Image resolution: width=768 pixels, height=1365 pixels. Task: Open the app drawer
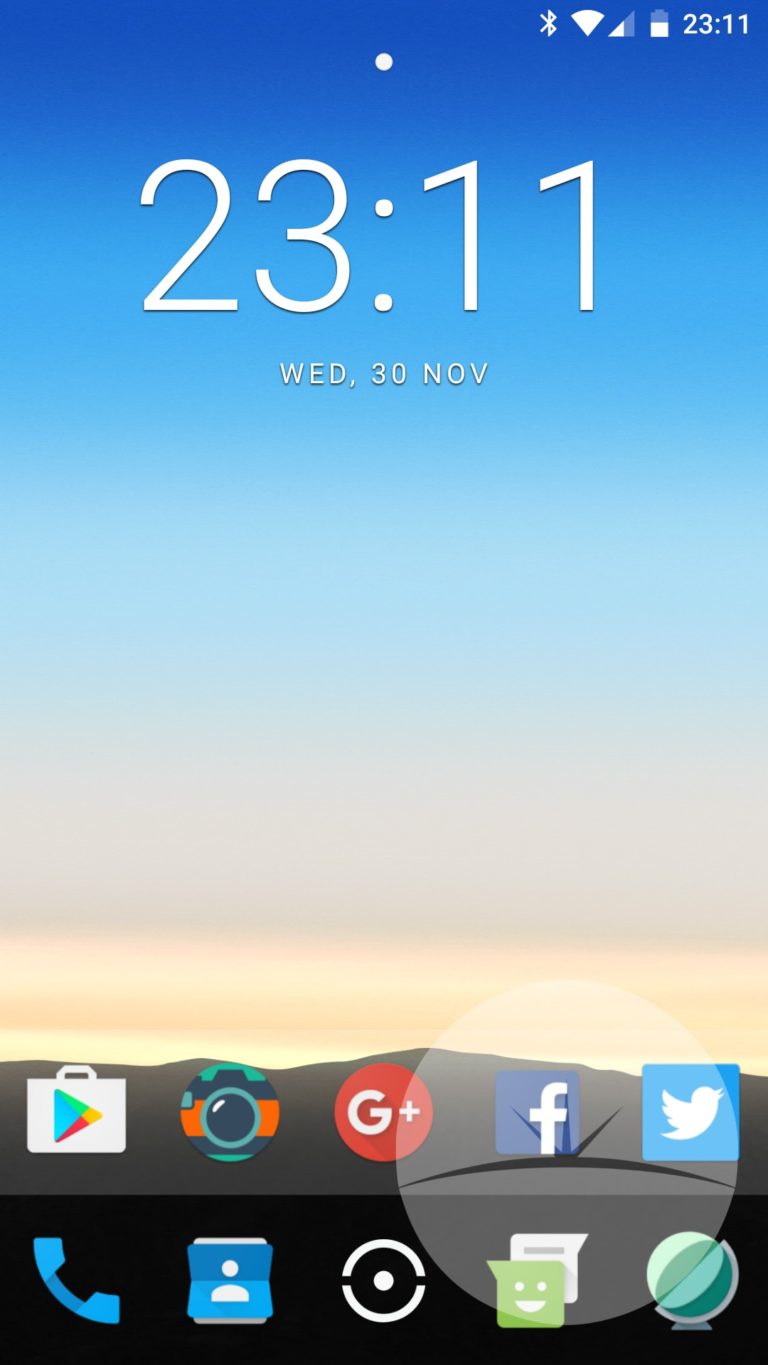[384, 1281]
